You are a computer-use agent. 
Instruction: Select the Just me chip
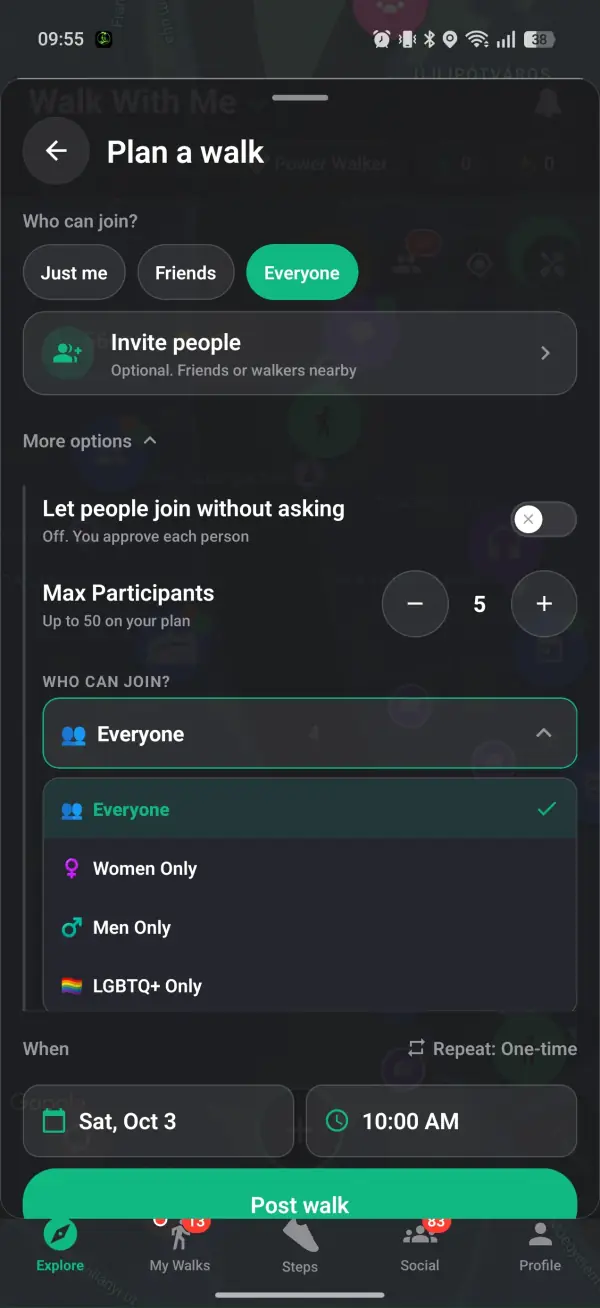tap(74, 273)
